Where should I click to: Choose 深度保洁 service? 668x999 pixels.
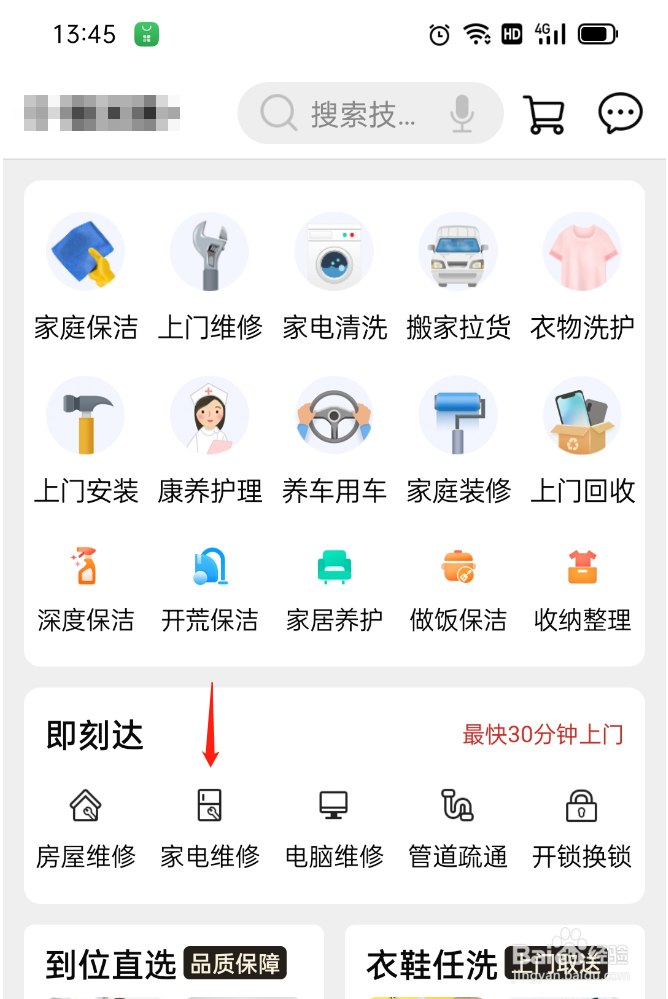(x=86, y=589)
